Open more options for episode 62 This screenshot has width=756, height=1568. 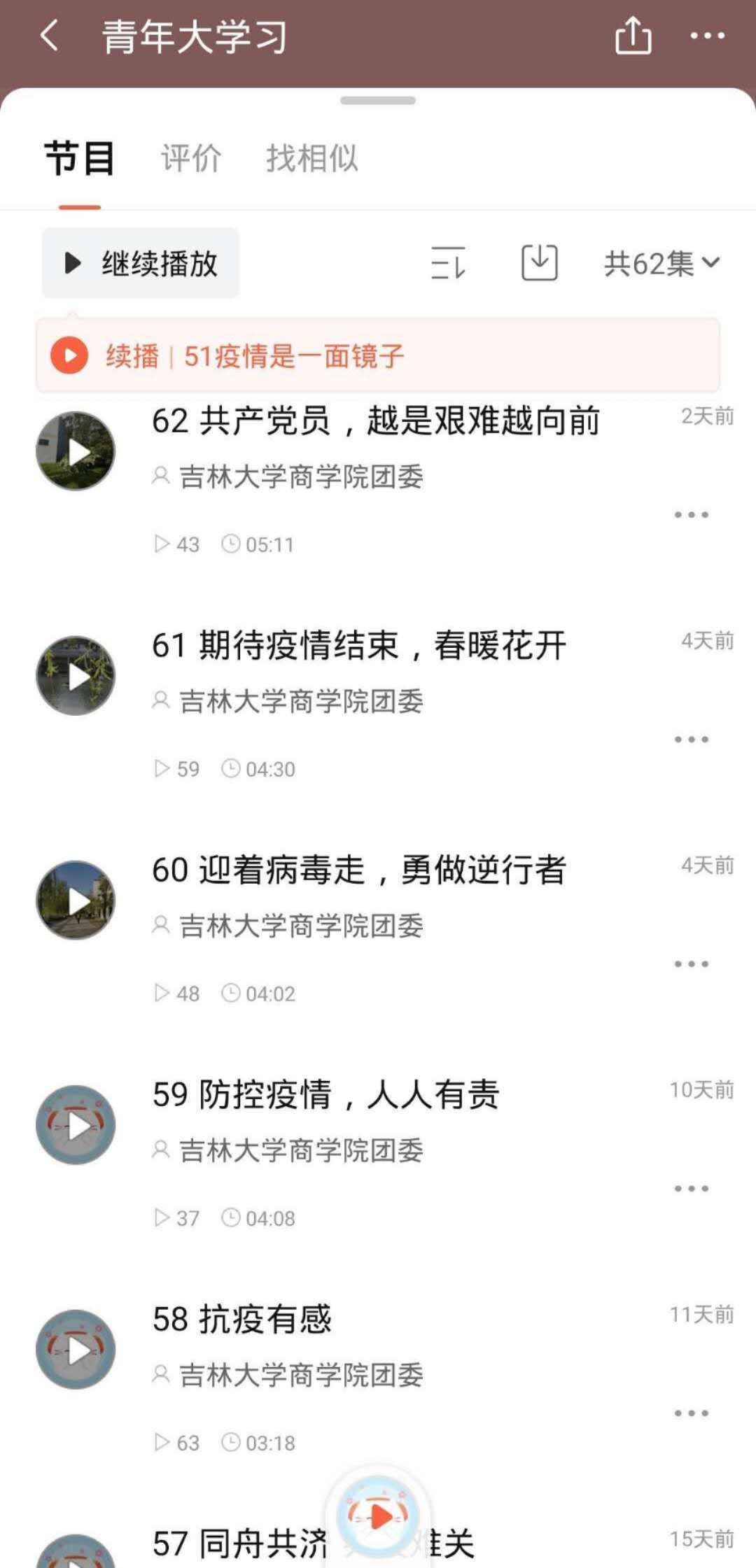pos(691,515)
